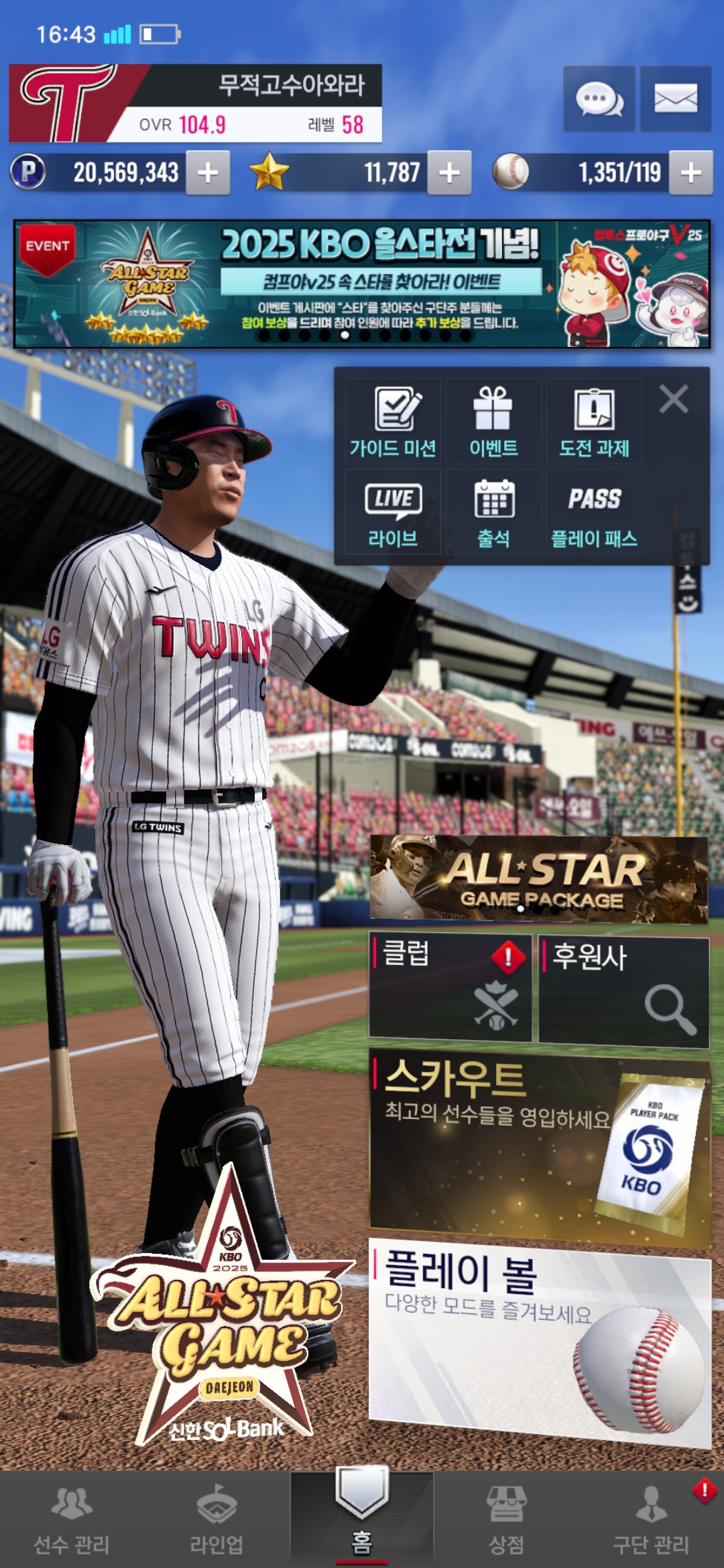Open the mailbox envelope icon
The height and width of the screenshot is (1568, 724).
tap(675, 99)
